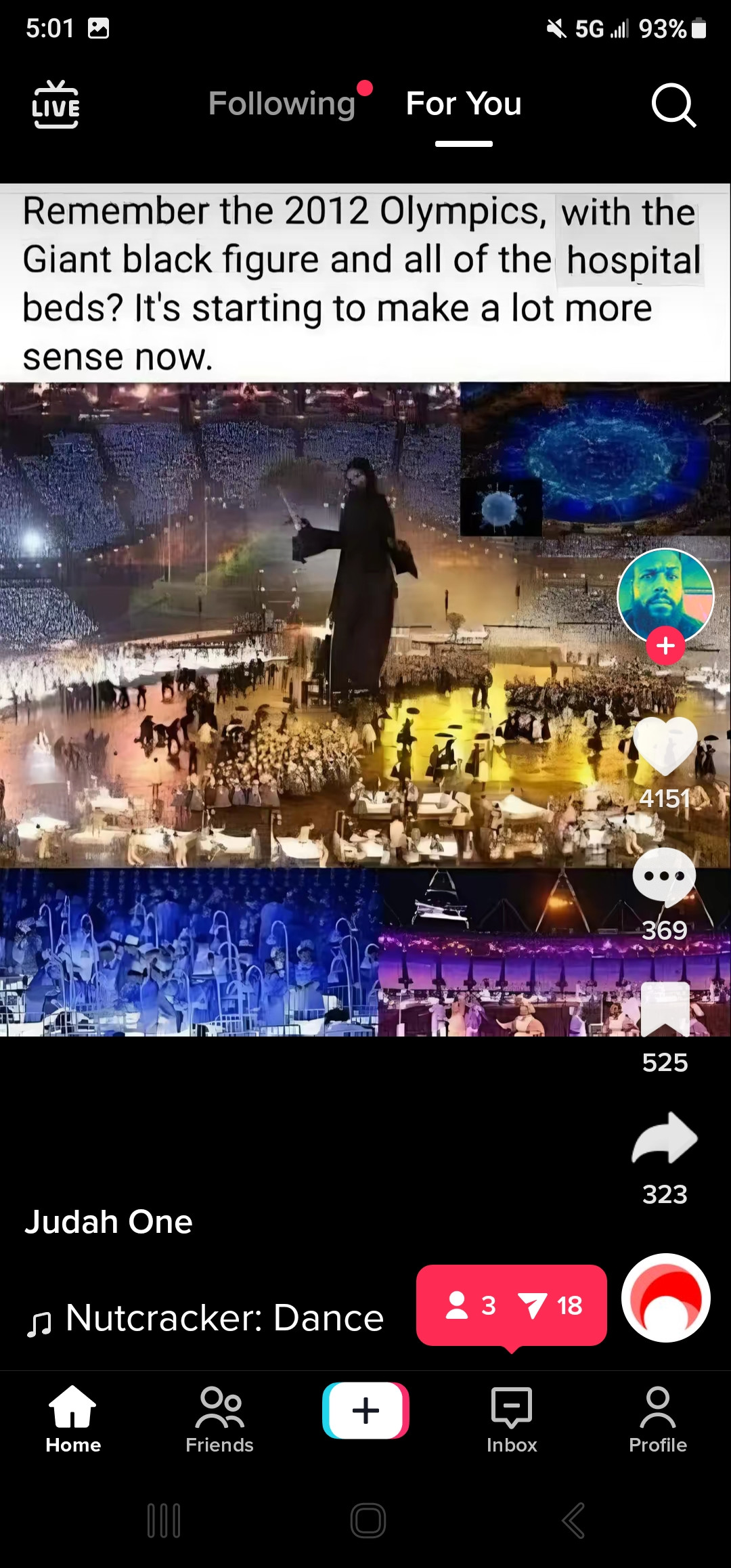Open Judah One's profile name
The image size is (731, 1568).
109,1222
